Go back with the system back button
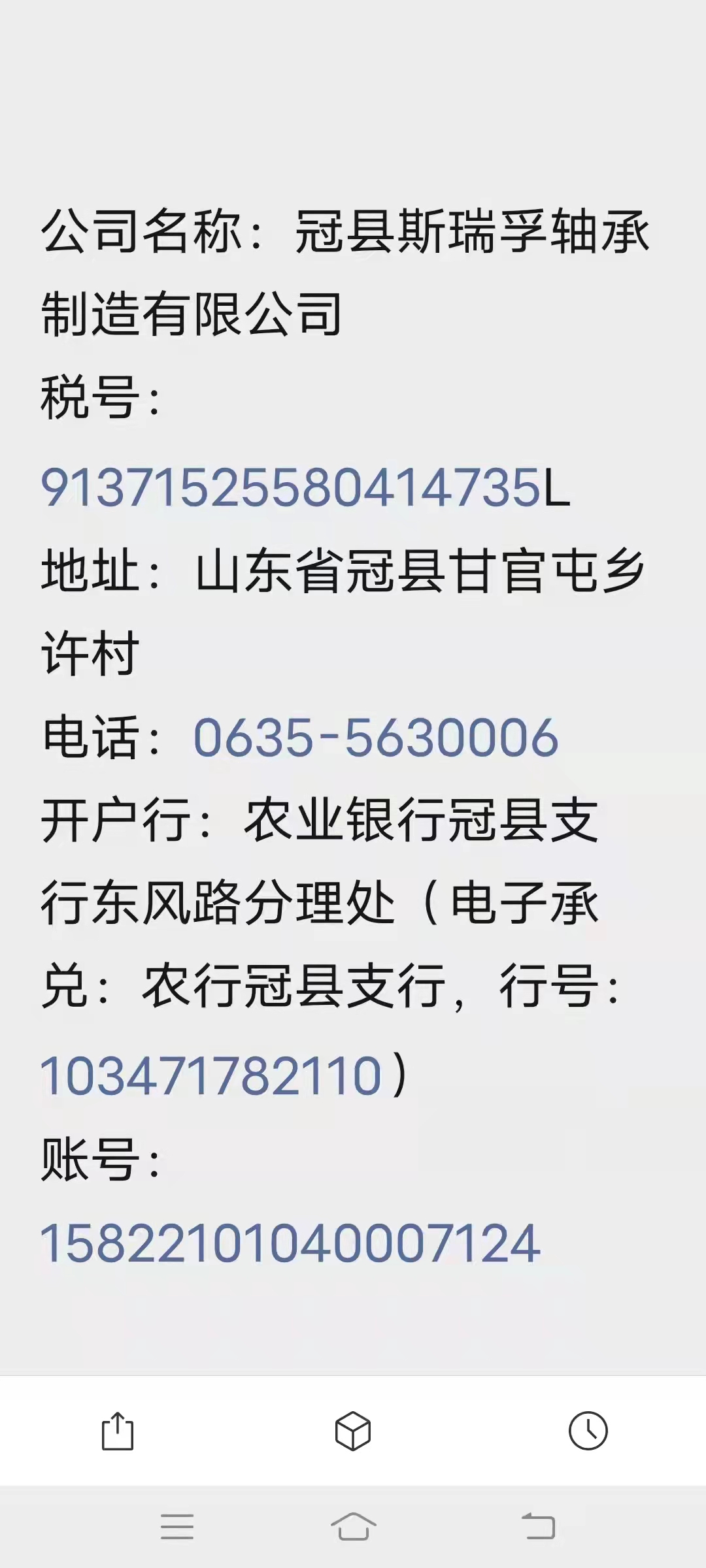706x1568 pixels. (x=539, y=1527)
